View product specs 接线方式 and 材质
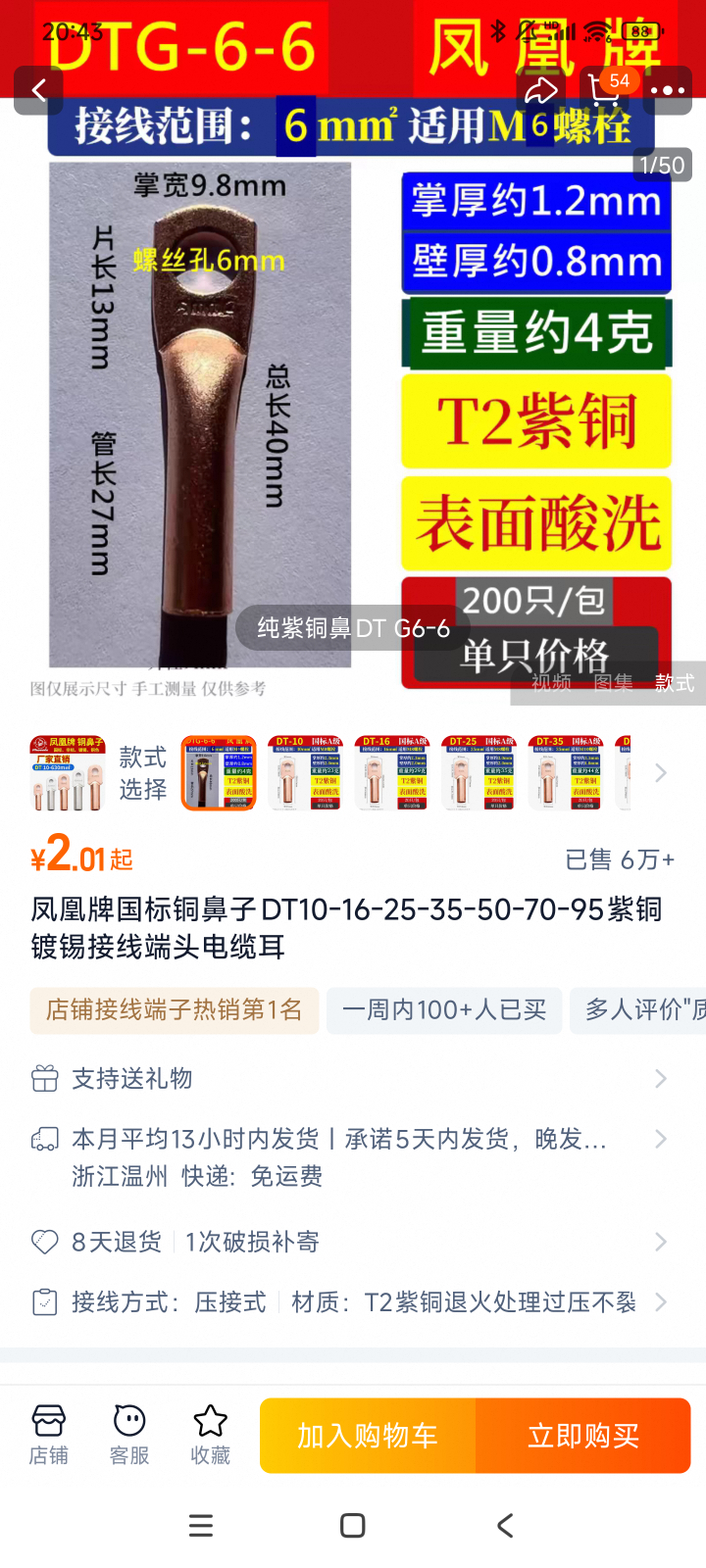 [353, 1301]
